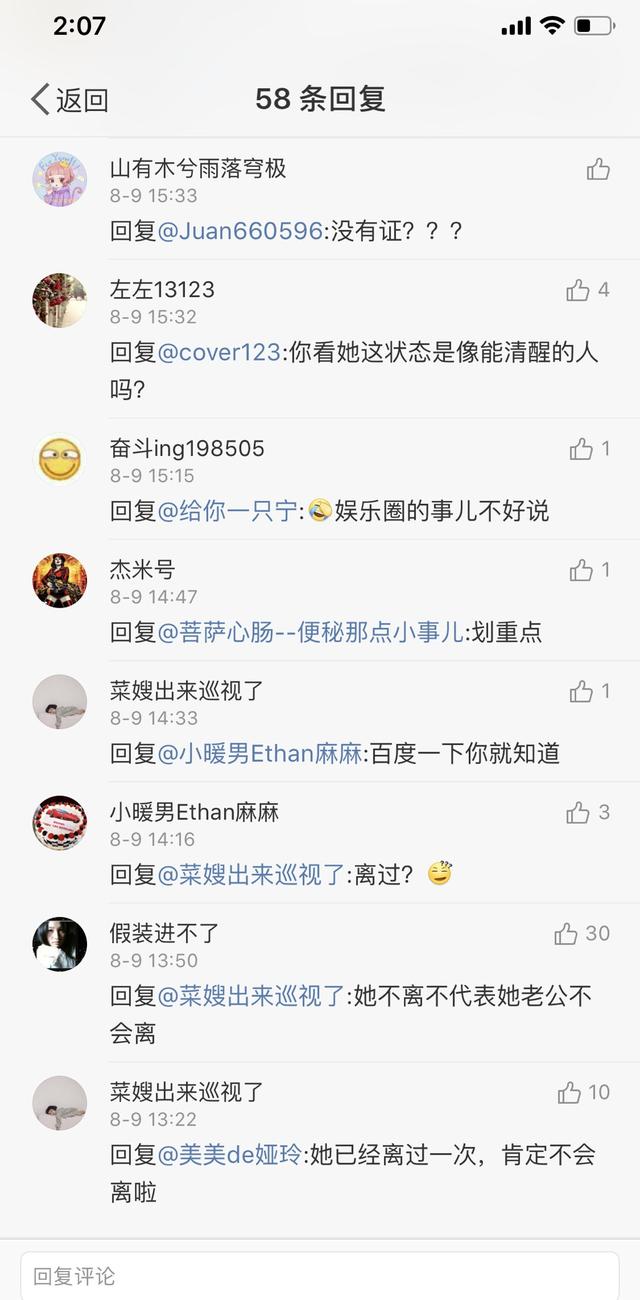Like 菜嫂出来巡视了's comment about 美美de娅玲

point(570,1092)
